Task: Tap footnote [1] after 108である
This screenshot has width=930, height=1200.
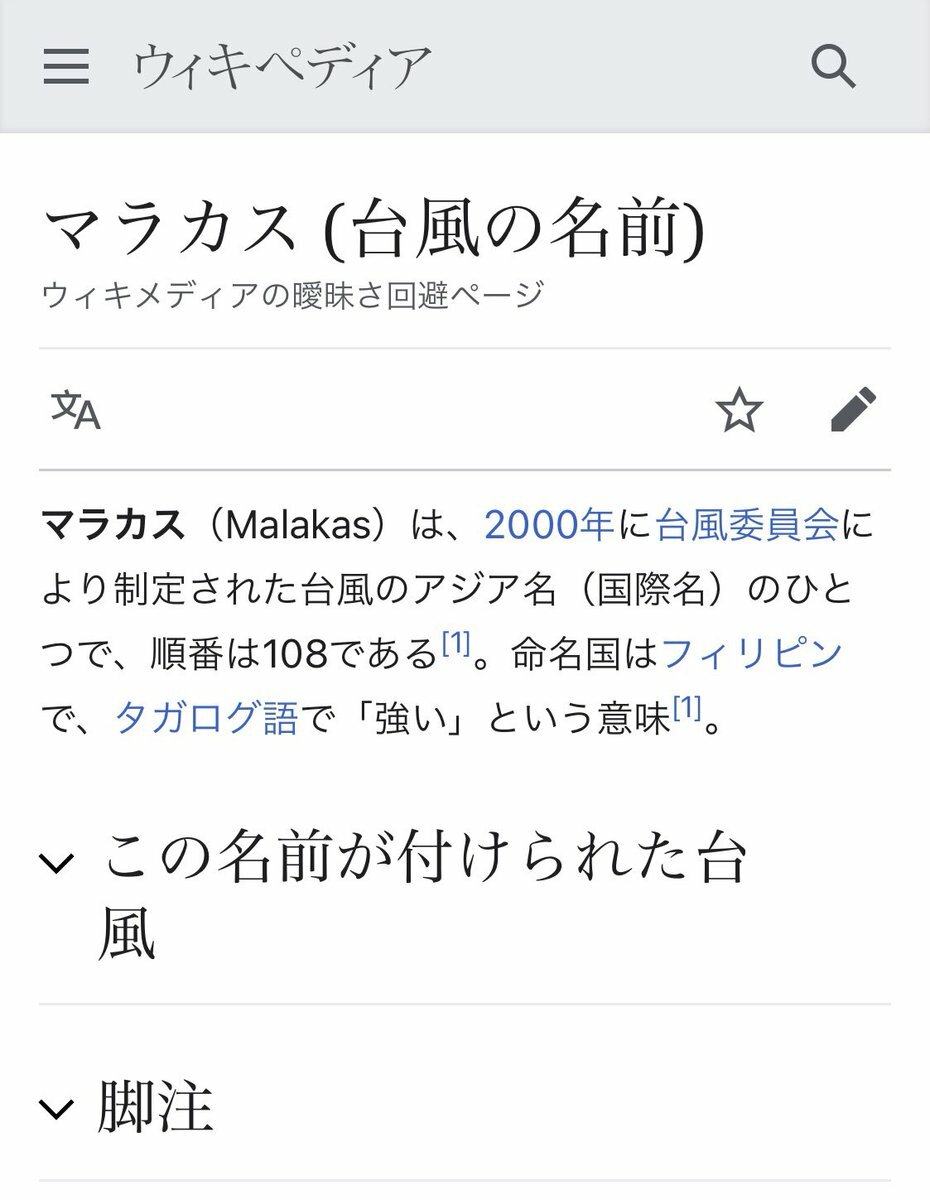Action: pyautogui.click(x=455, y=645)
